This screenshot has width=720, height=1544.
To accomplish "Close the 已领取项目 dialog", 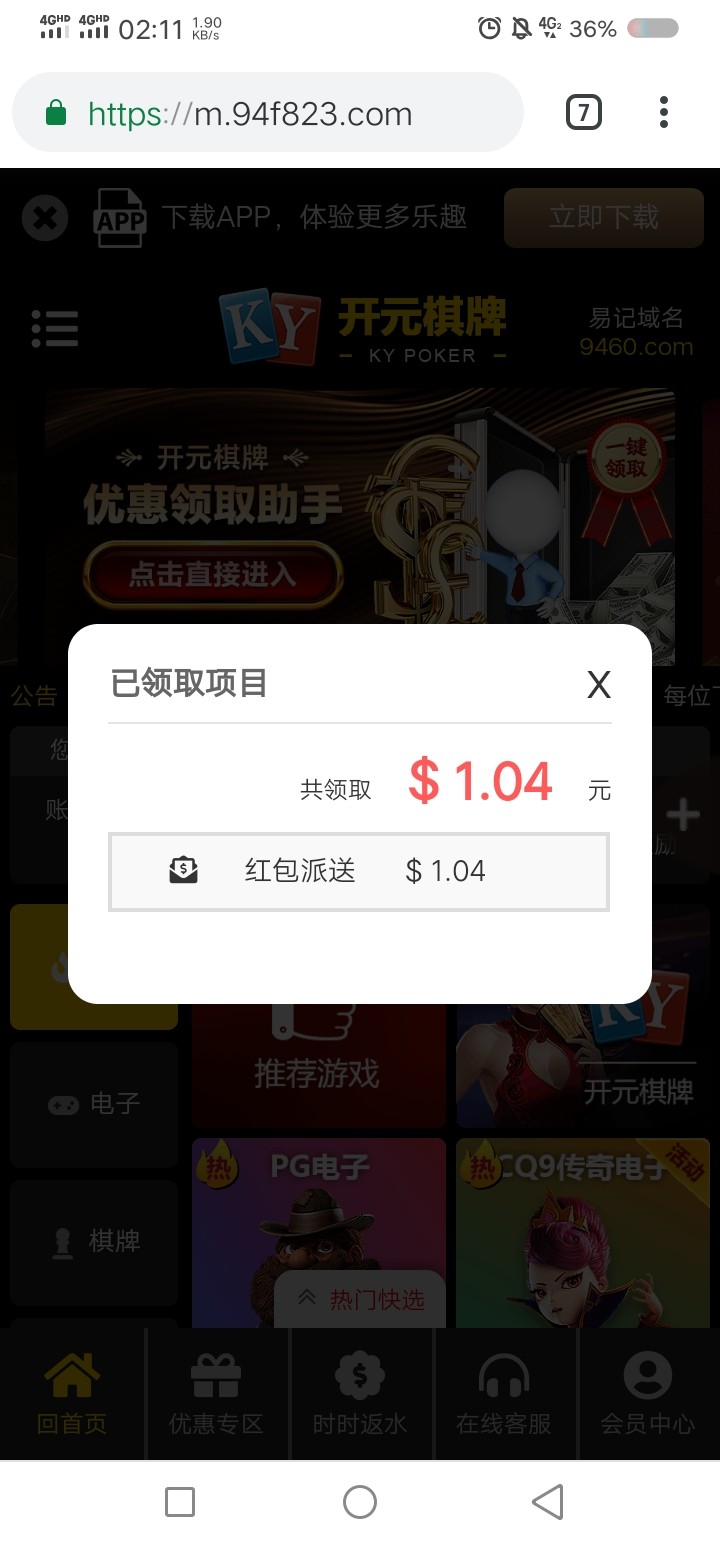I will pos(598,685).
